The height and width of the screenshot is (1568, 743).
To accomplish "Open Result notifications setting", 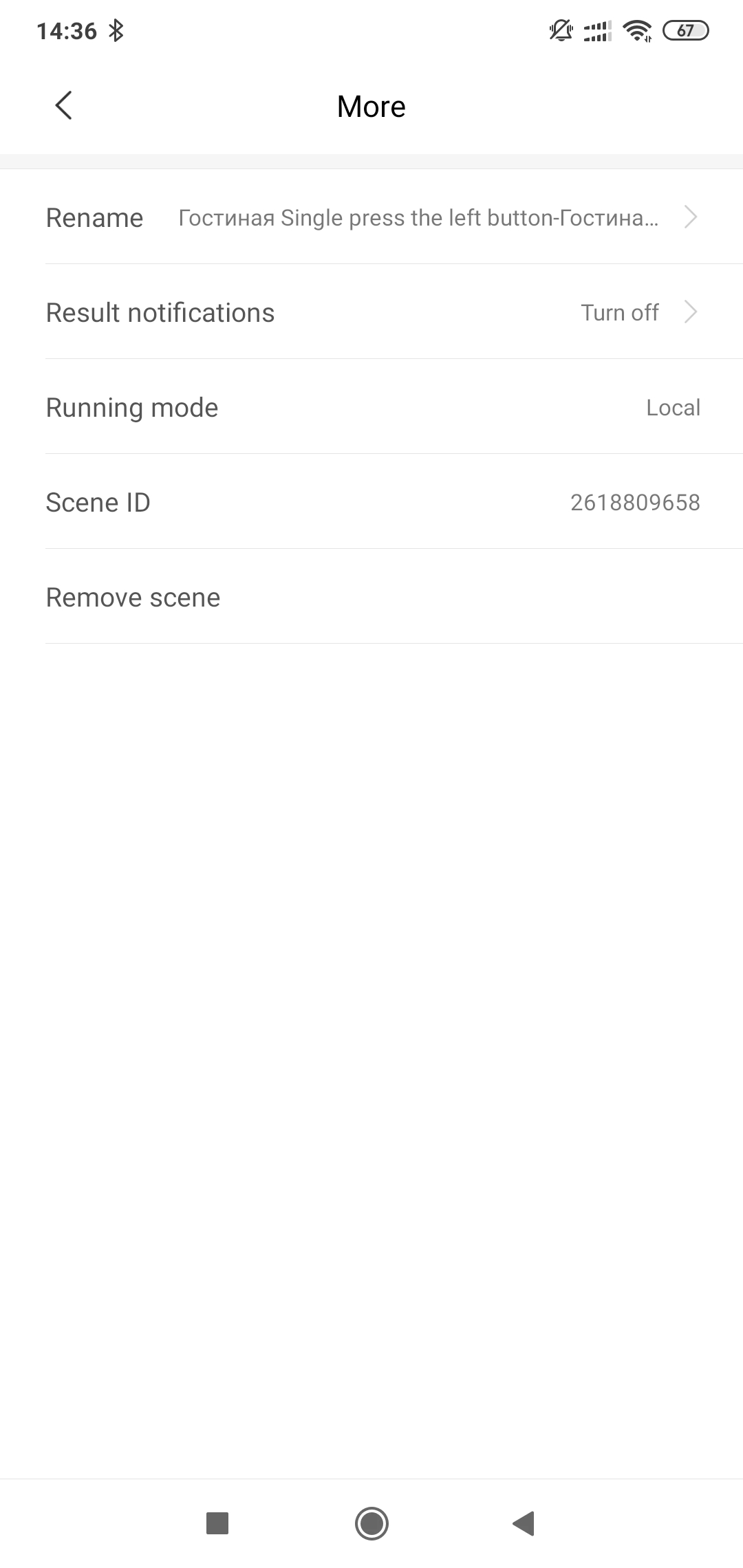I will click(x=371, y=312).
